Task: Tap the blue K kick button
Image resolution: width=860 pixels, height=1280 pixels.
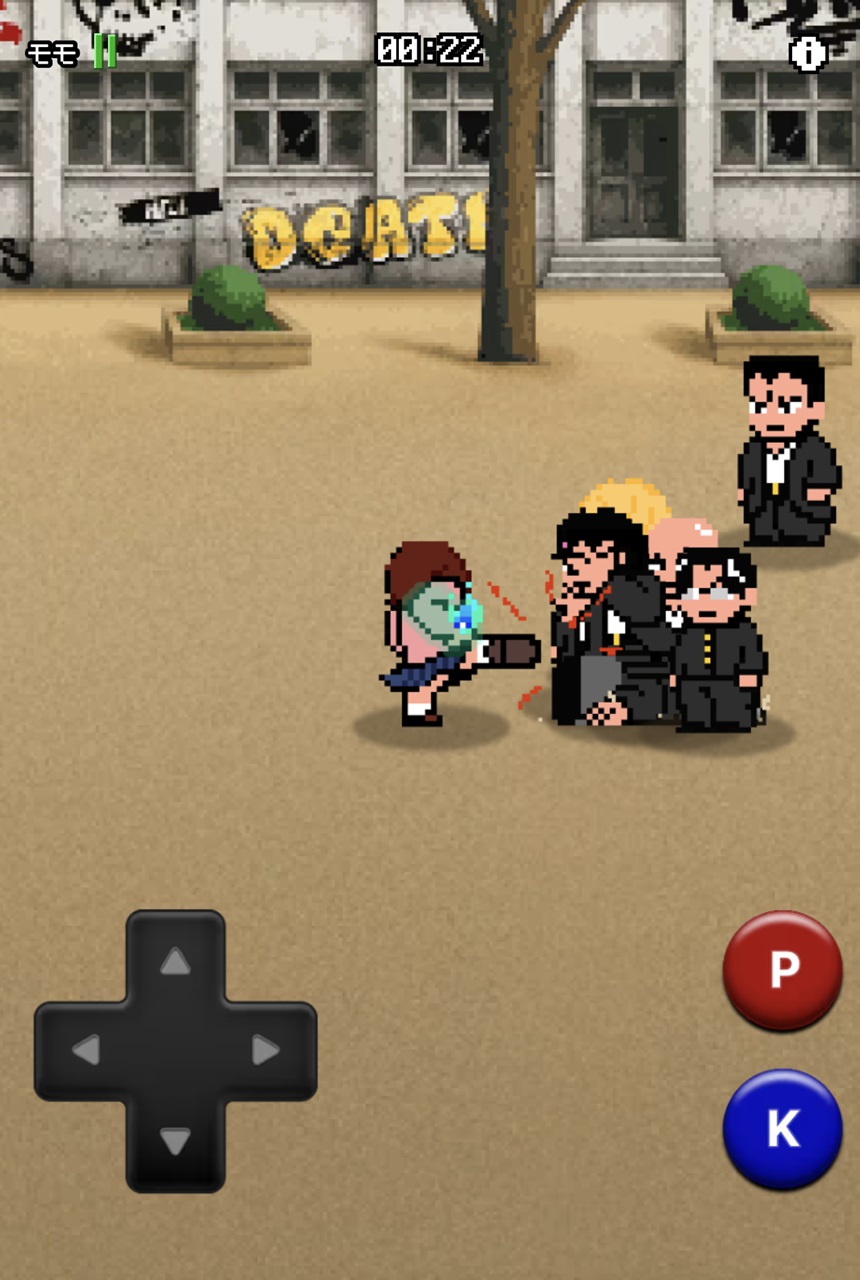Action: pyautogui.click(x=782, y=1129)
